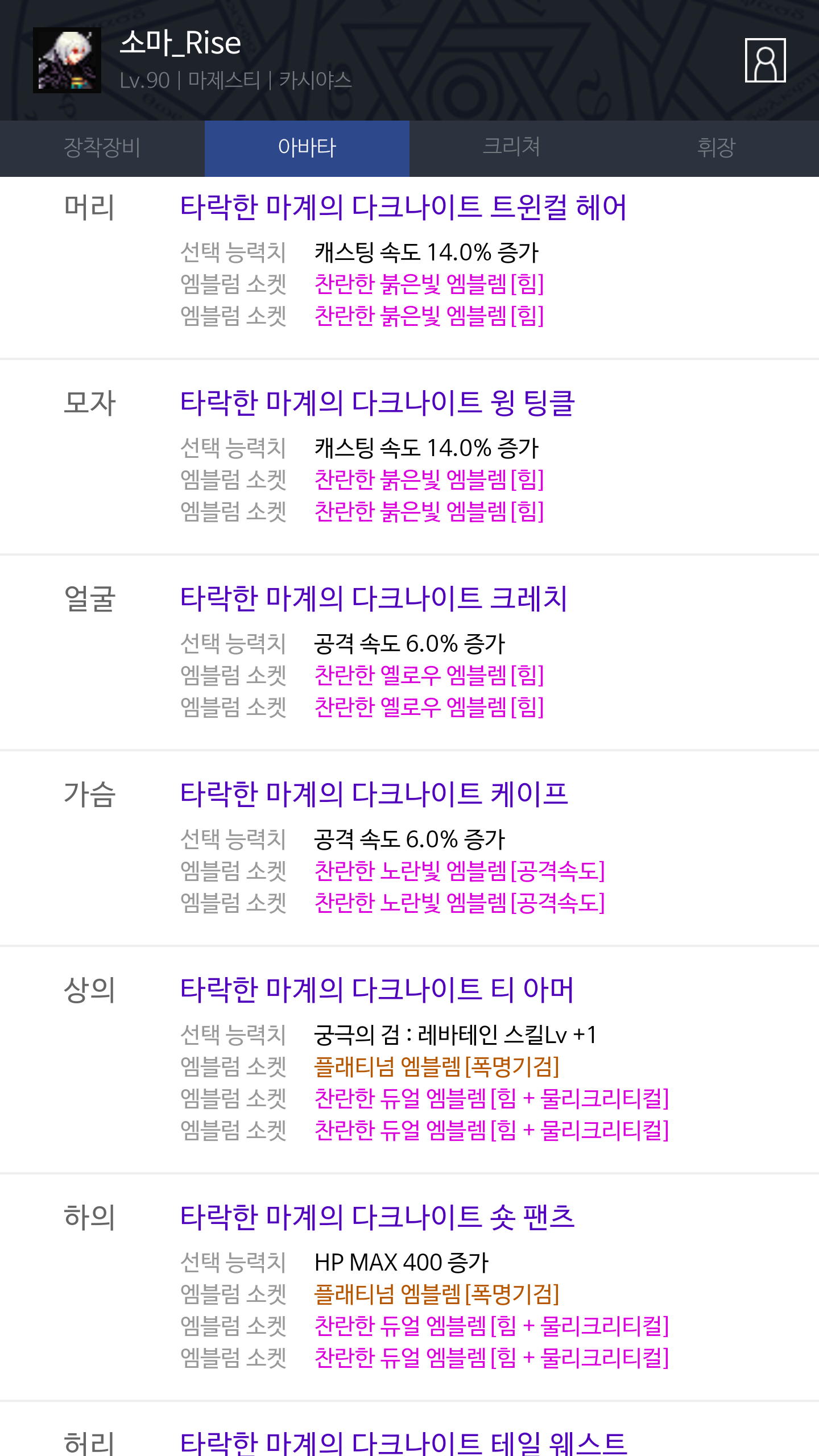Open the 휘장 tab

[x=717, y=148]
